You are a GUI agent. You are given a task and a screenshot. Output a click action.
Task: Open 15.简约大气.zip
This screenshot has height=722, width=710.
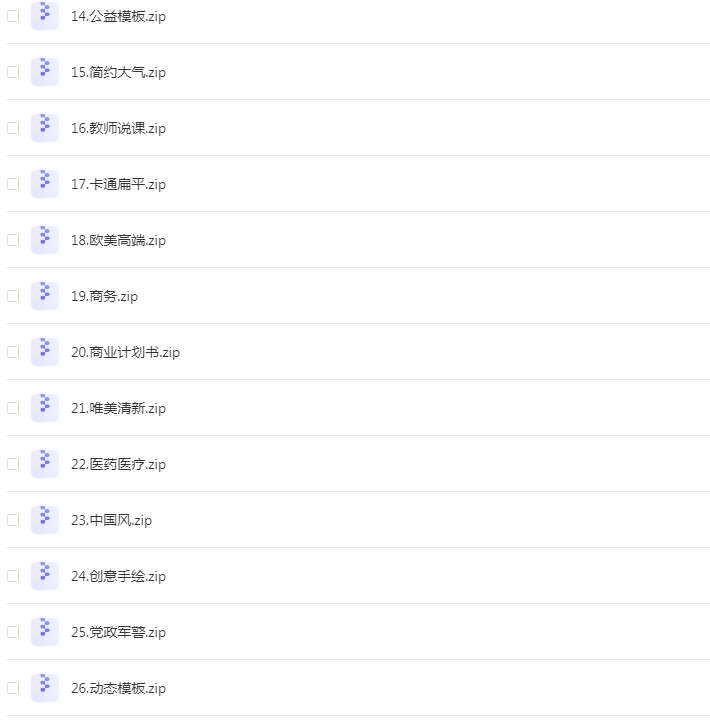118,72
